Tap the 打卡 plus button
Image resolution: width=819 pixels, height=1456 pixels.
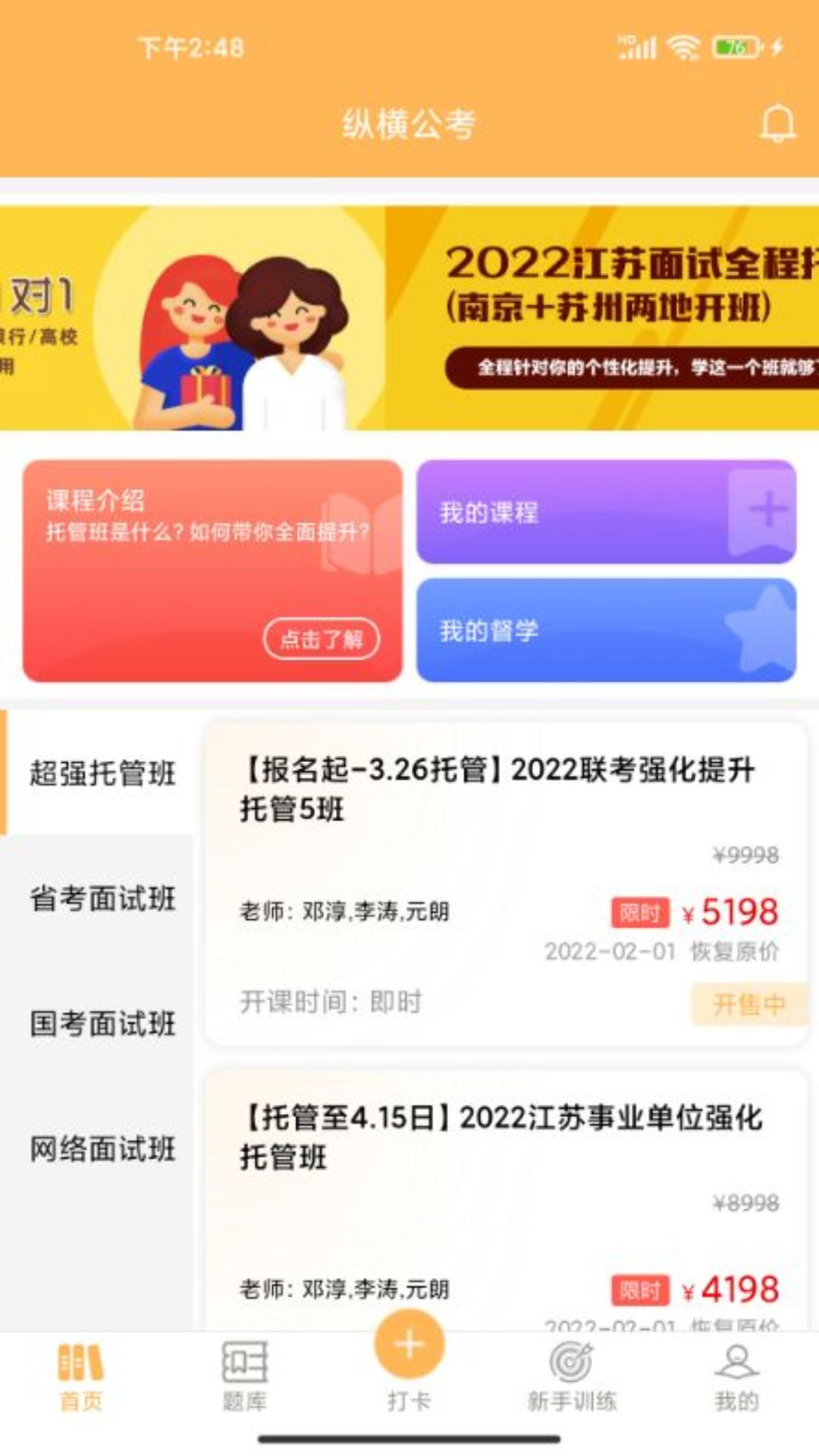coord(409,1346)
